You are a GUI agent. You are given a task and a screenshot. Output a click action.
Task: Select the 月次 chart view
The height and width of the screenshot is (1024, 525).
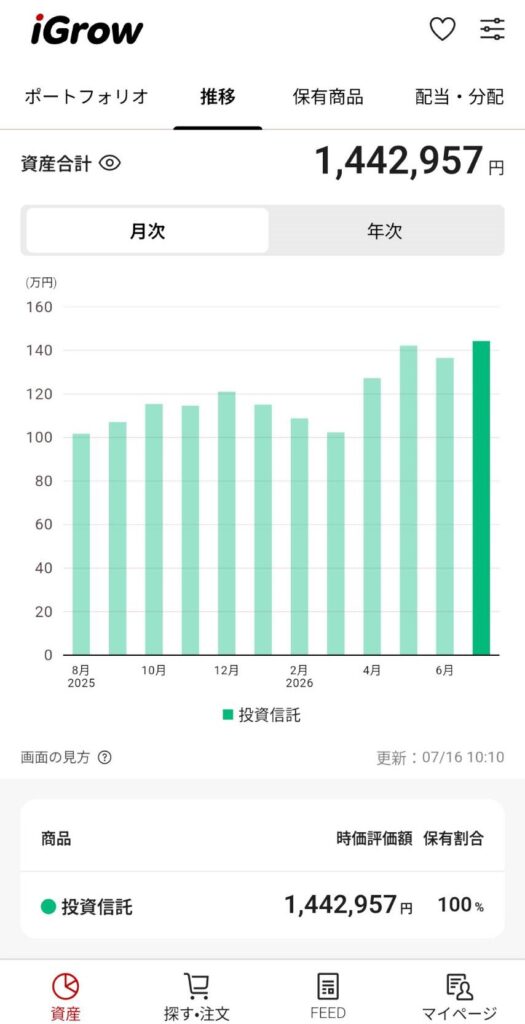pos(147,231)
